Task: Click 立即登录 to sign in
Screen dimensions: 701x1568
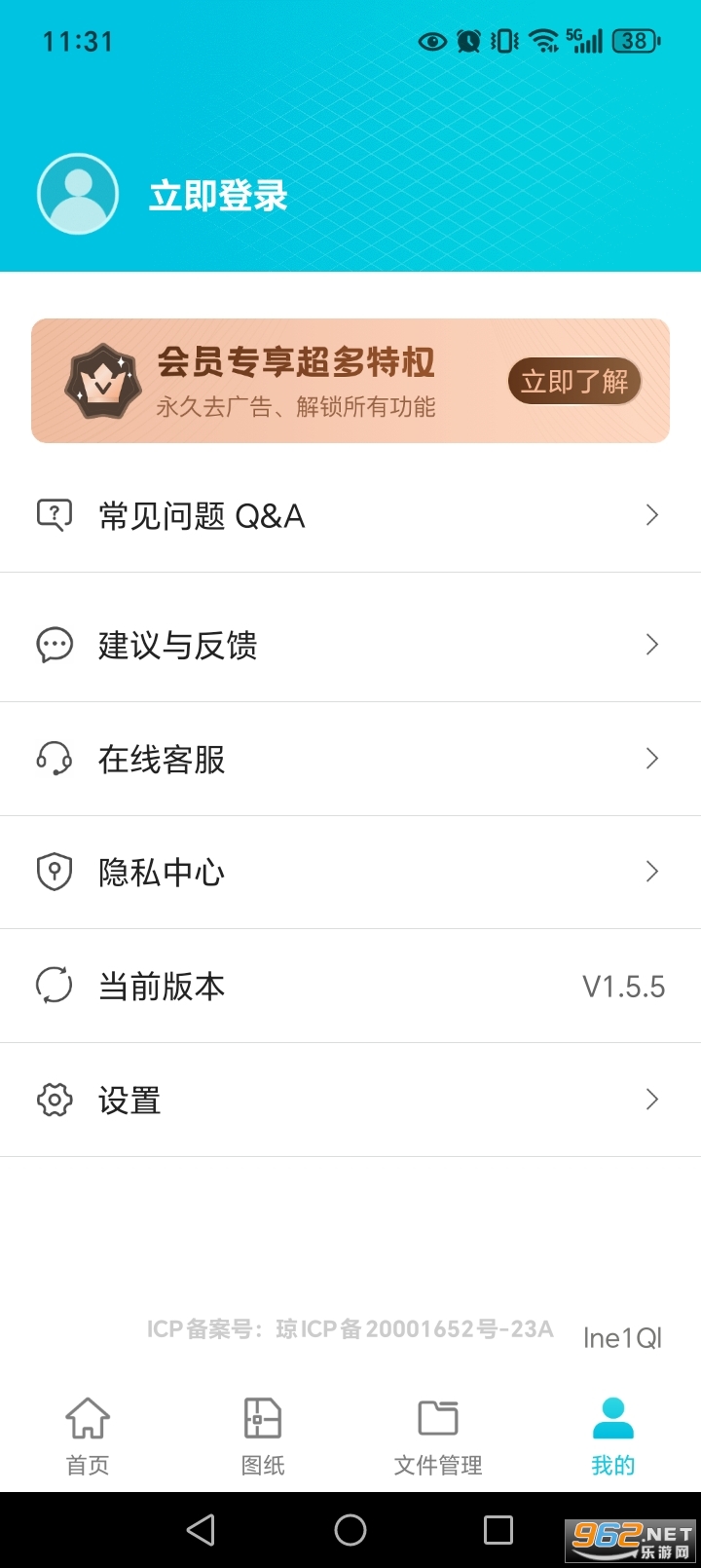Action: [217, 194]
